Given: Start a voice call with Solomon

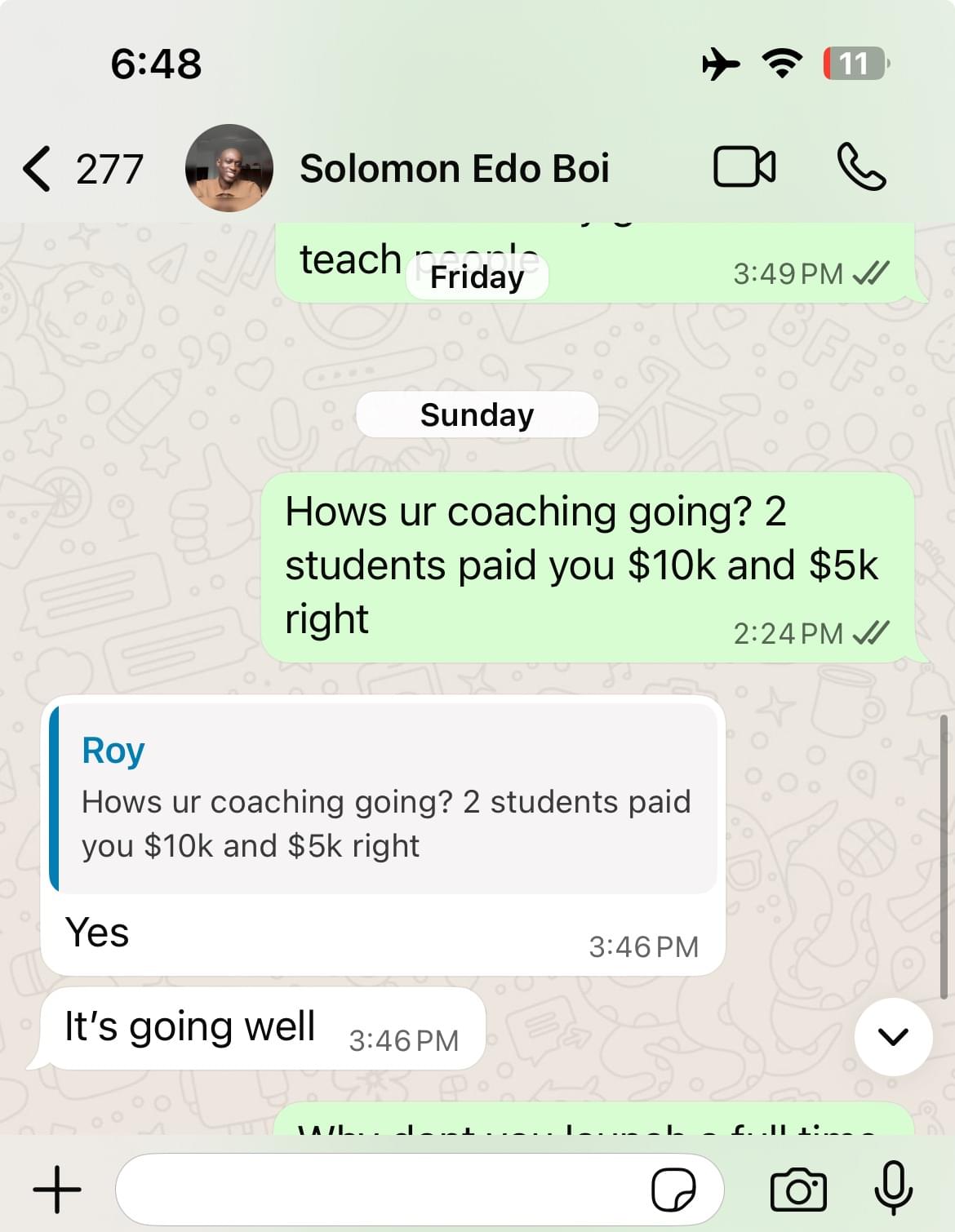Looking at the screenshot, I should pyautogui.click(x=860, y=167).
